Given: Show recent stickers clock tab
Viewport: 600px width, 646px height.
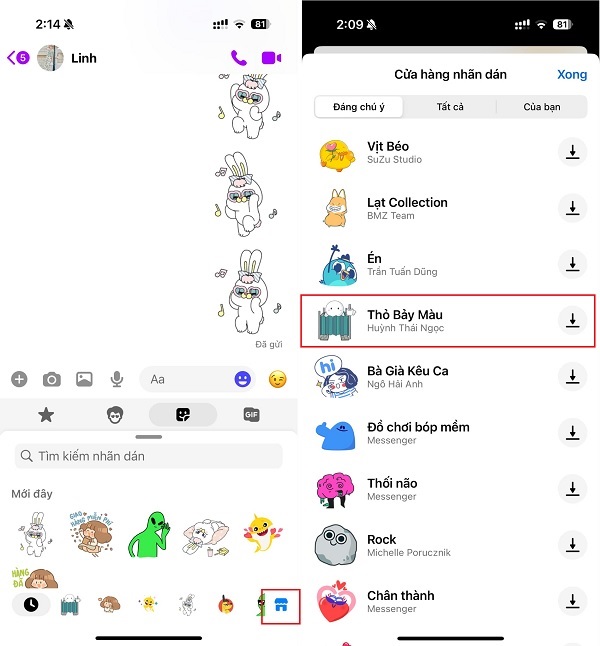Looking at the screenshot, I should (x=31, y=604).
